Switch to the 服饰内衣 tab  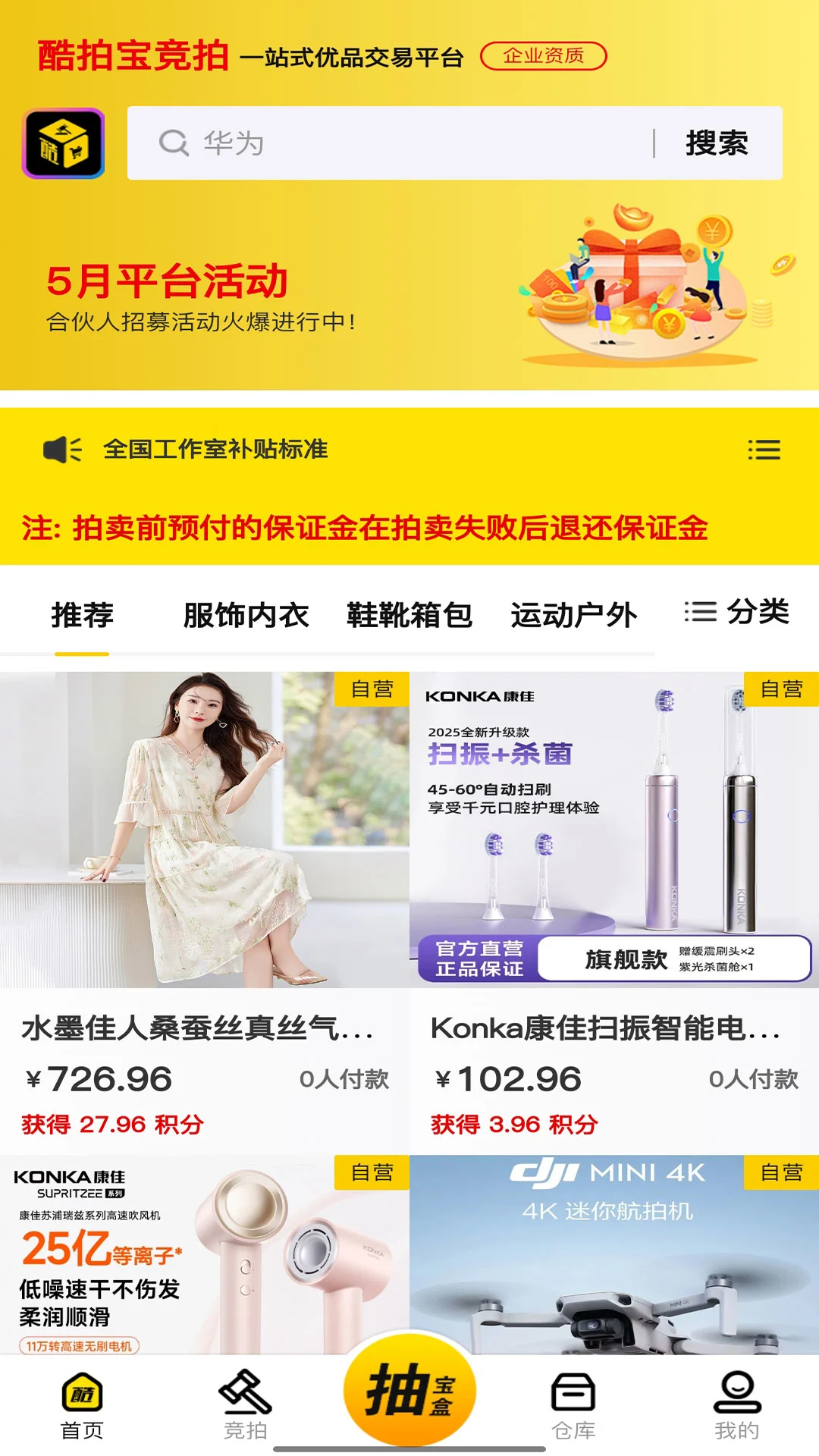244,616
